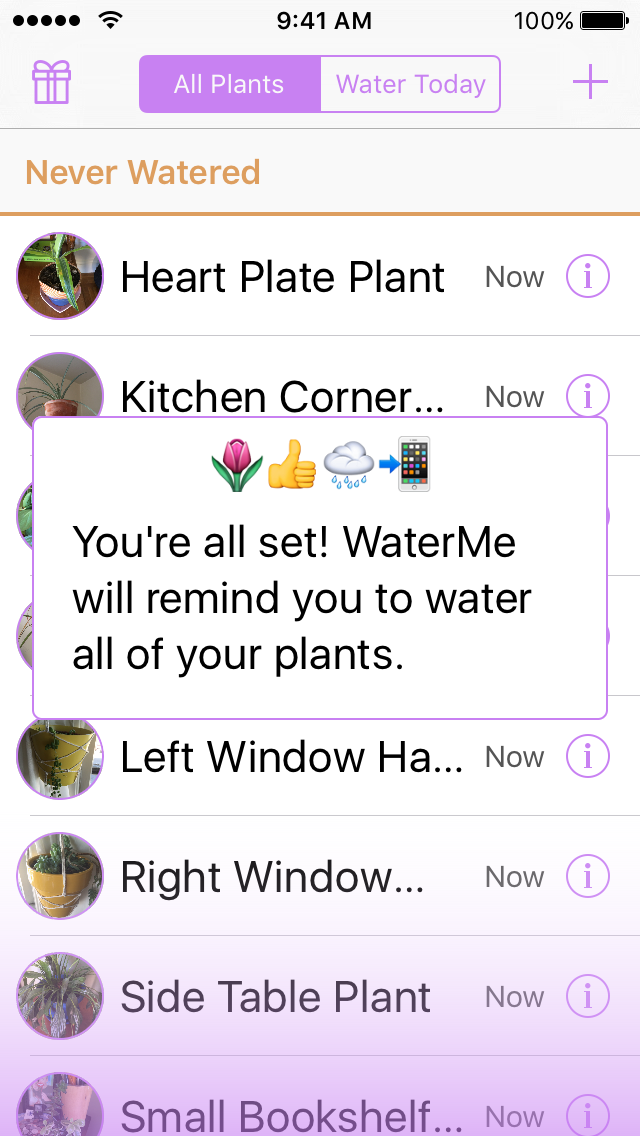This screenshot has height=1136, width=640.
Task: Show info for Heart Plate Plant
Action: click(588, 277)
